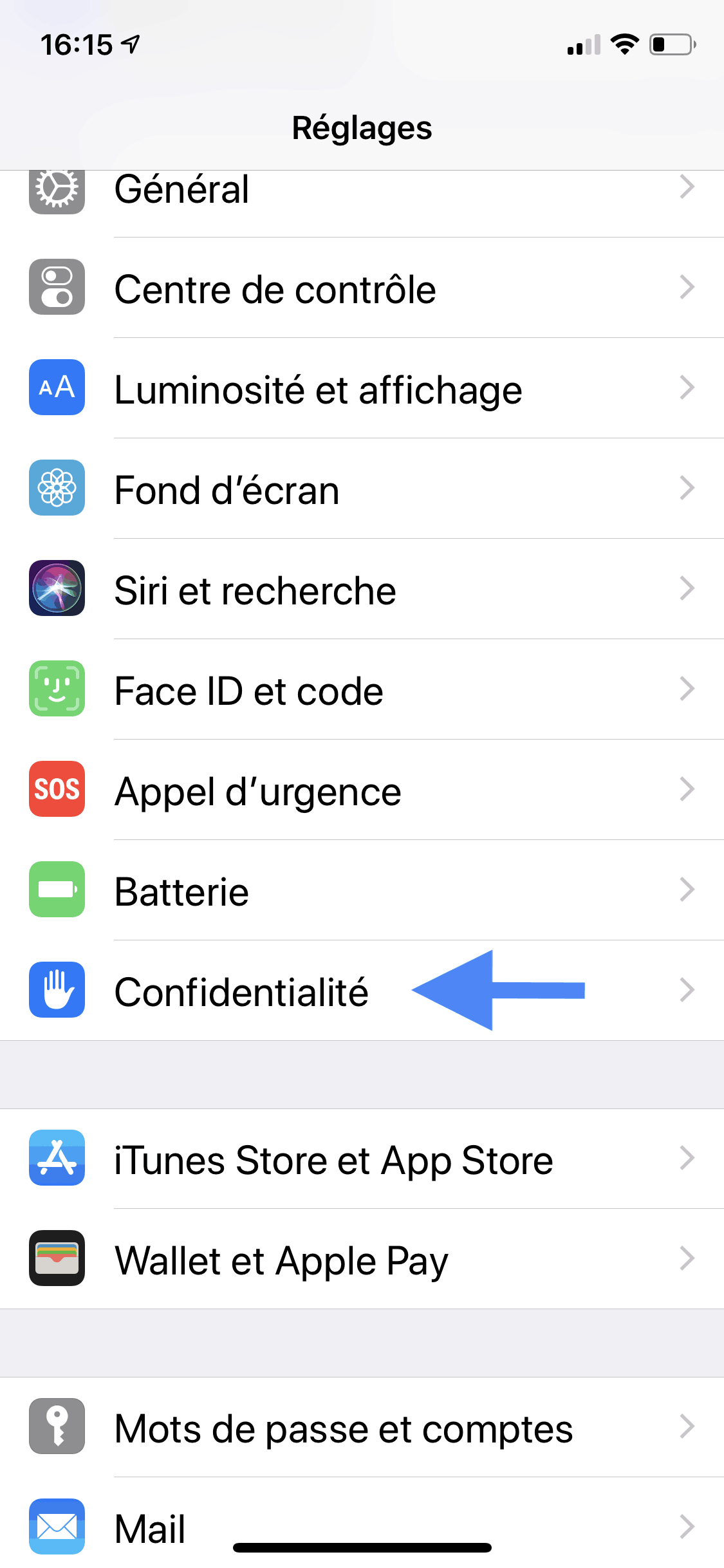The image size is (724, 1568).
Task: Go to Luminosité et affichage
Action: tap(360, 389)
